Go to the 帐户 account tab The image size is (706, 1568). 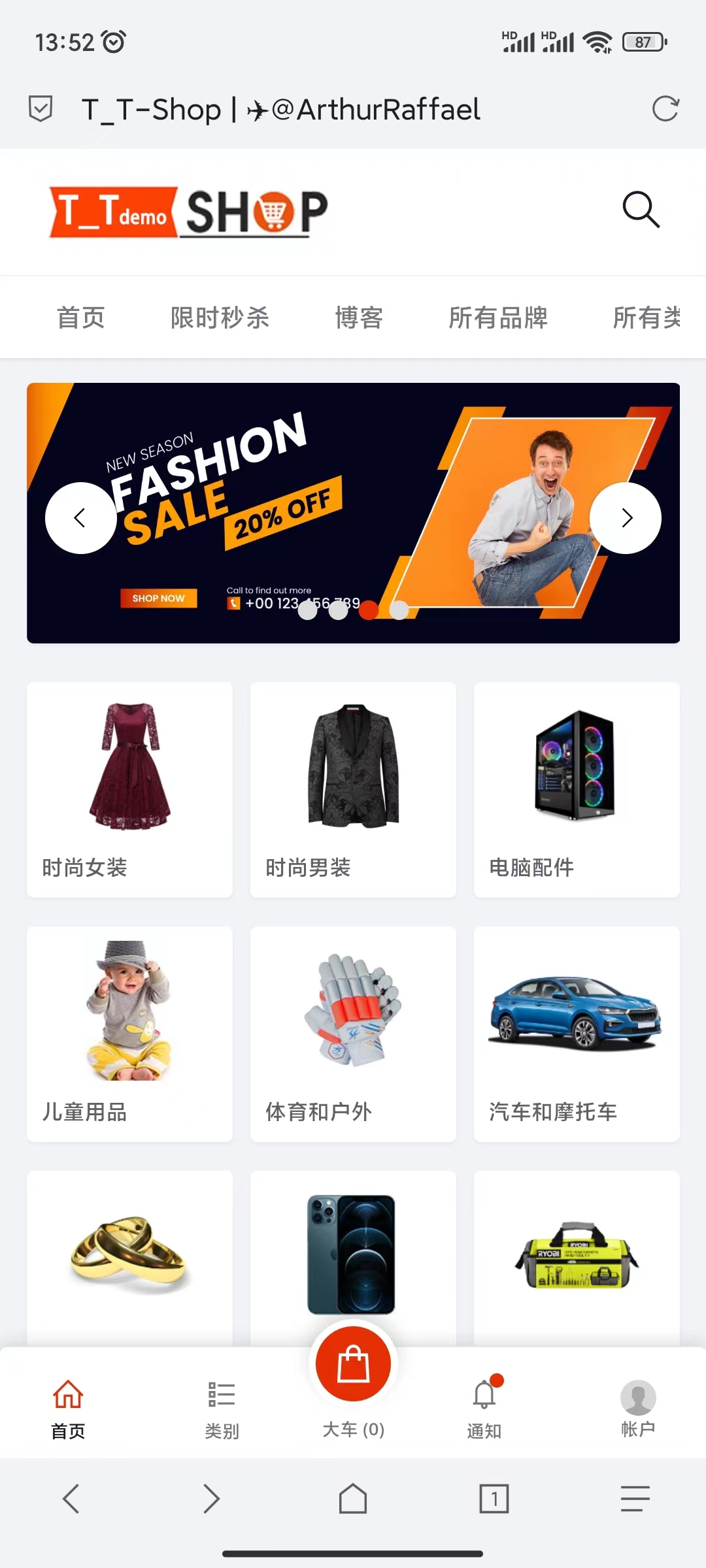click(638, 1409)
